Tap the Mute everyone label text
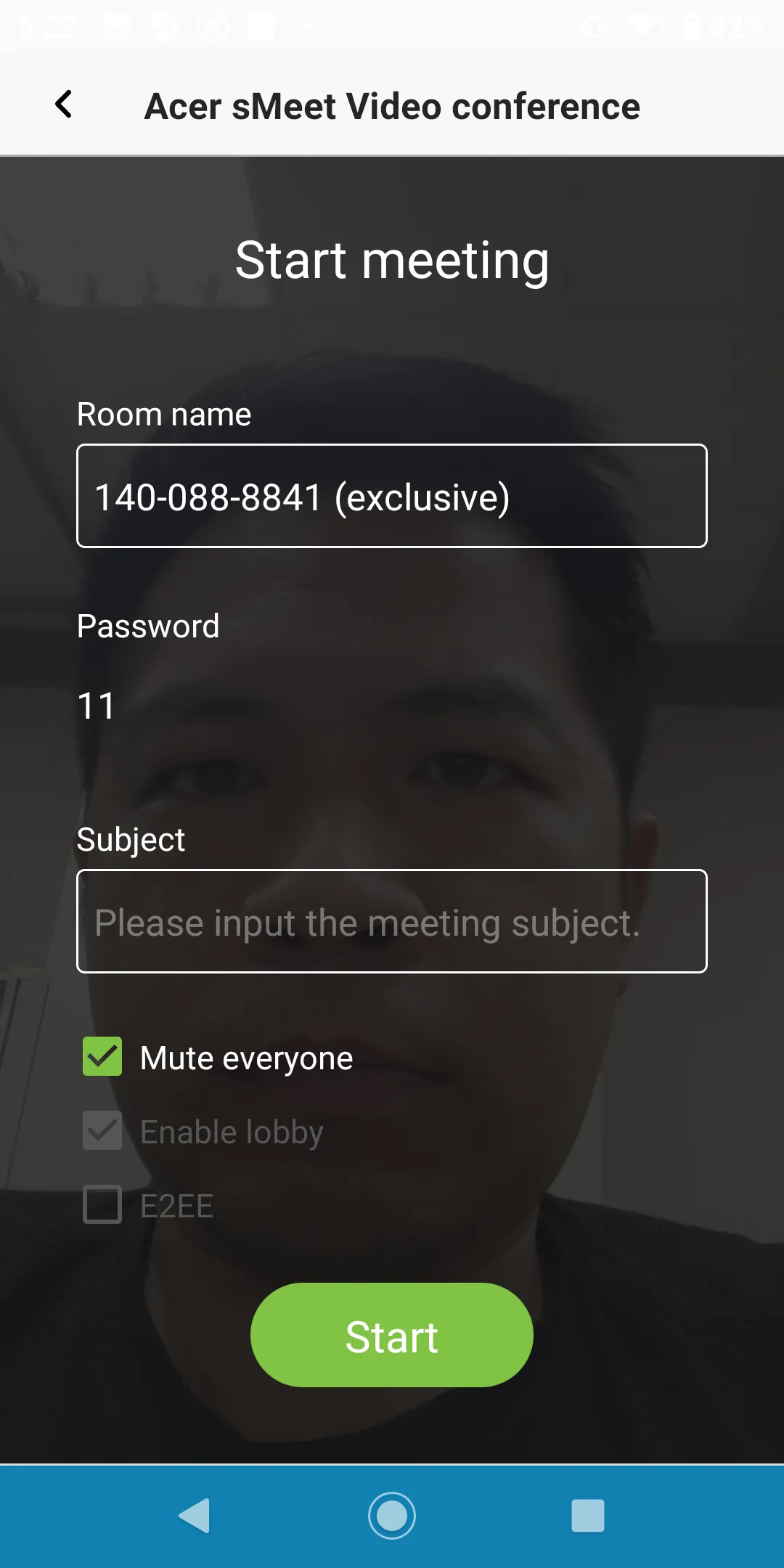 245,1058
